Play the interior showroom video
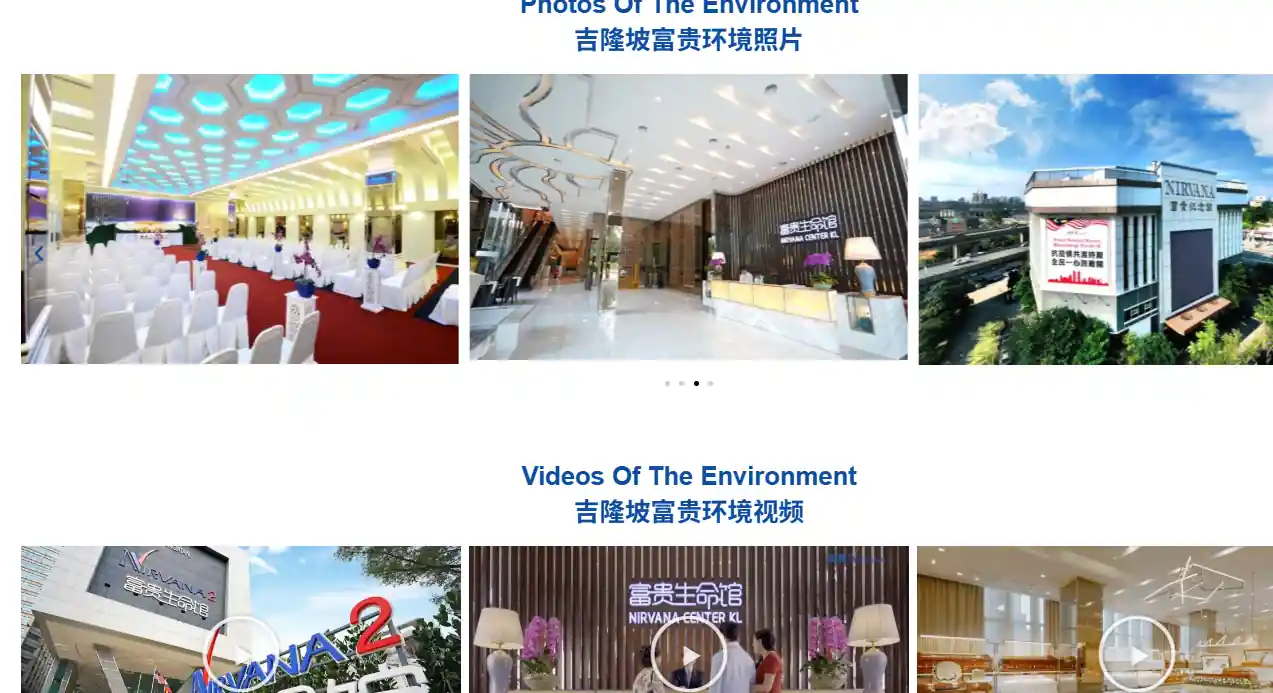 (x=1137, y=655)
